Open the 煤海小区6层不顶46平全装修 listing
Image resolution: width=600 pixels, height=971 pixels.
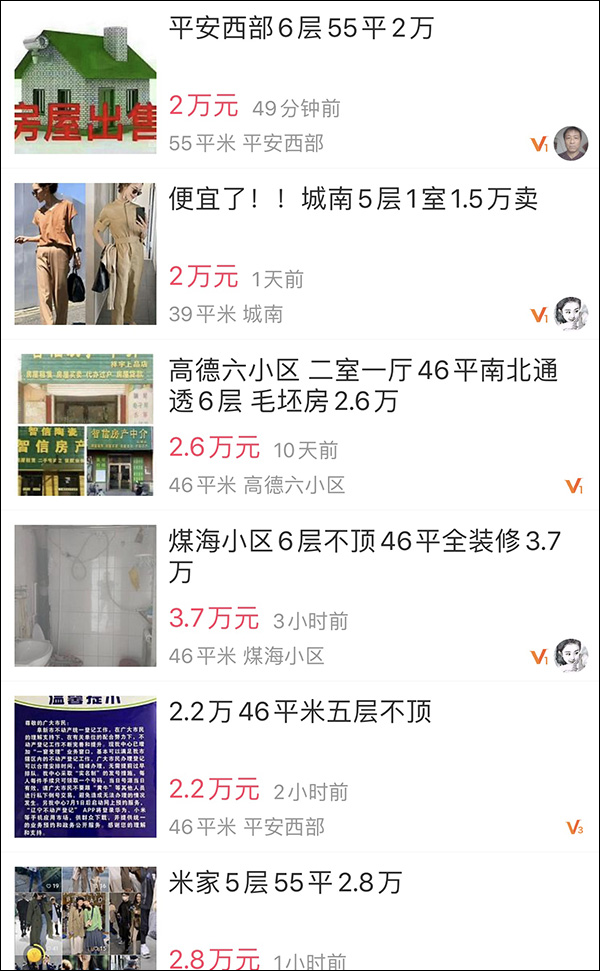(x=365, y=557)
